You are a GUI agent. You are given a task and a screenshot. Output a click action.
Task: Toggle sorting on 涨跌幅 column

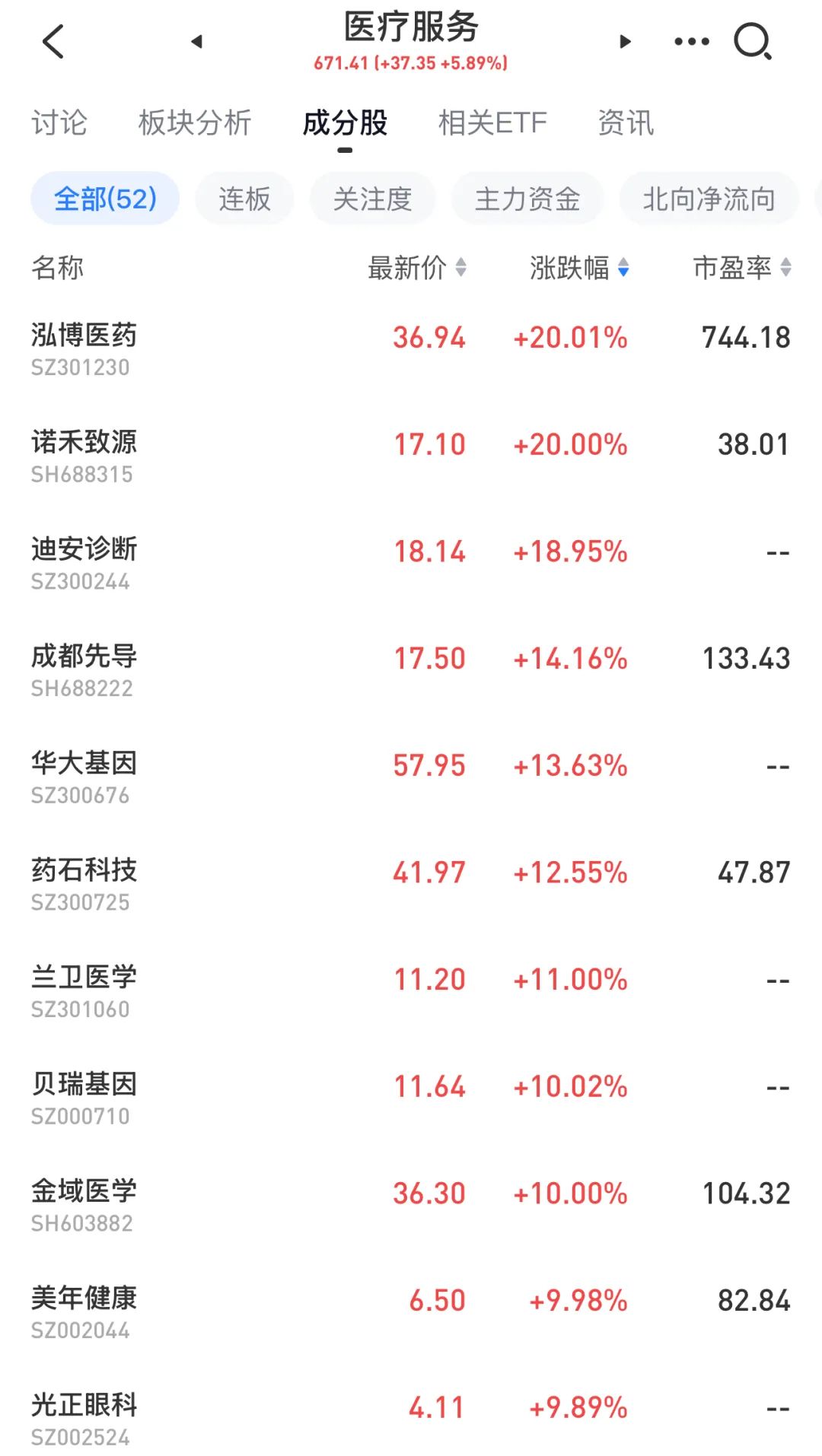[579, 268]
